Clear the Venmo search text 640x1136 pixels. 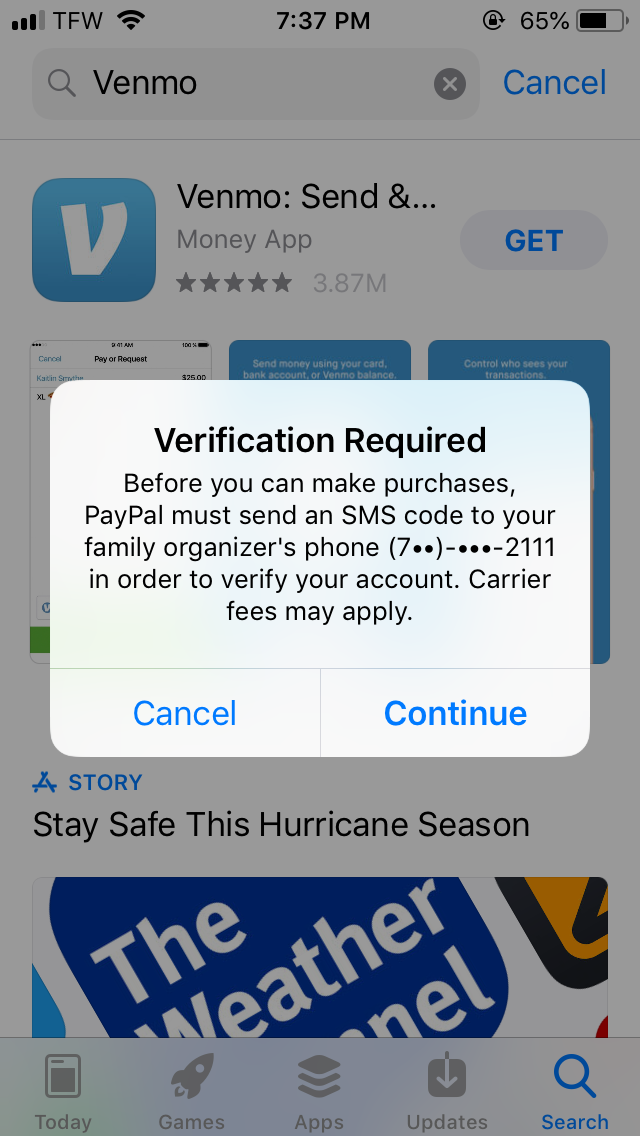(450, 84)
